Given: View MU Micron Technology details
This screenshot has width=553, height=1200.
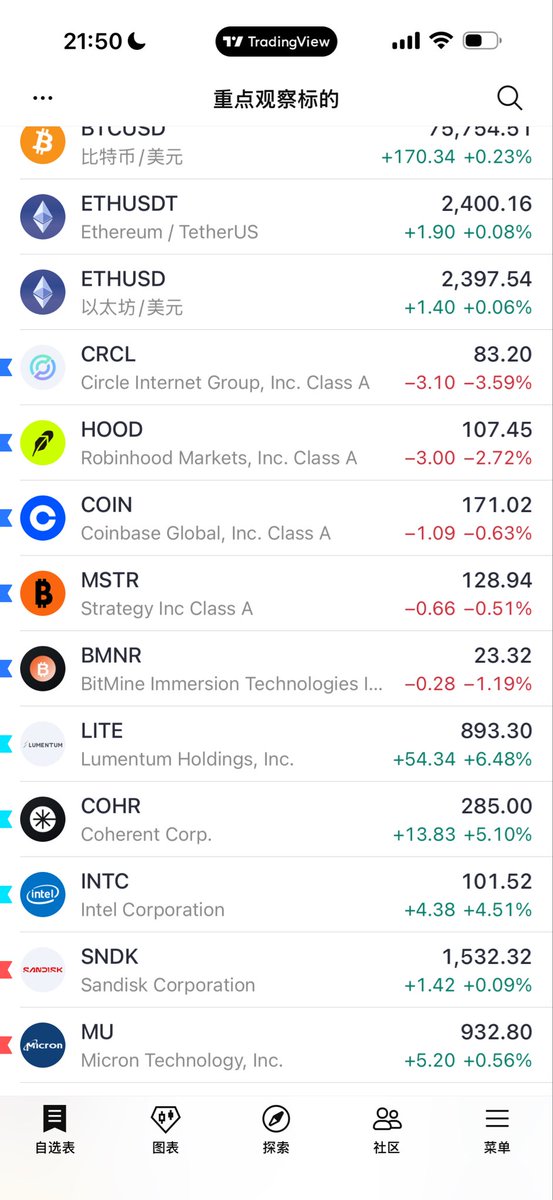Looking at the screenshot, I should coord(276,1045).
